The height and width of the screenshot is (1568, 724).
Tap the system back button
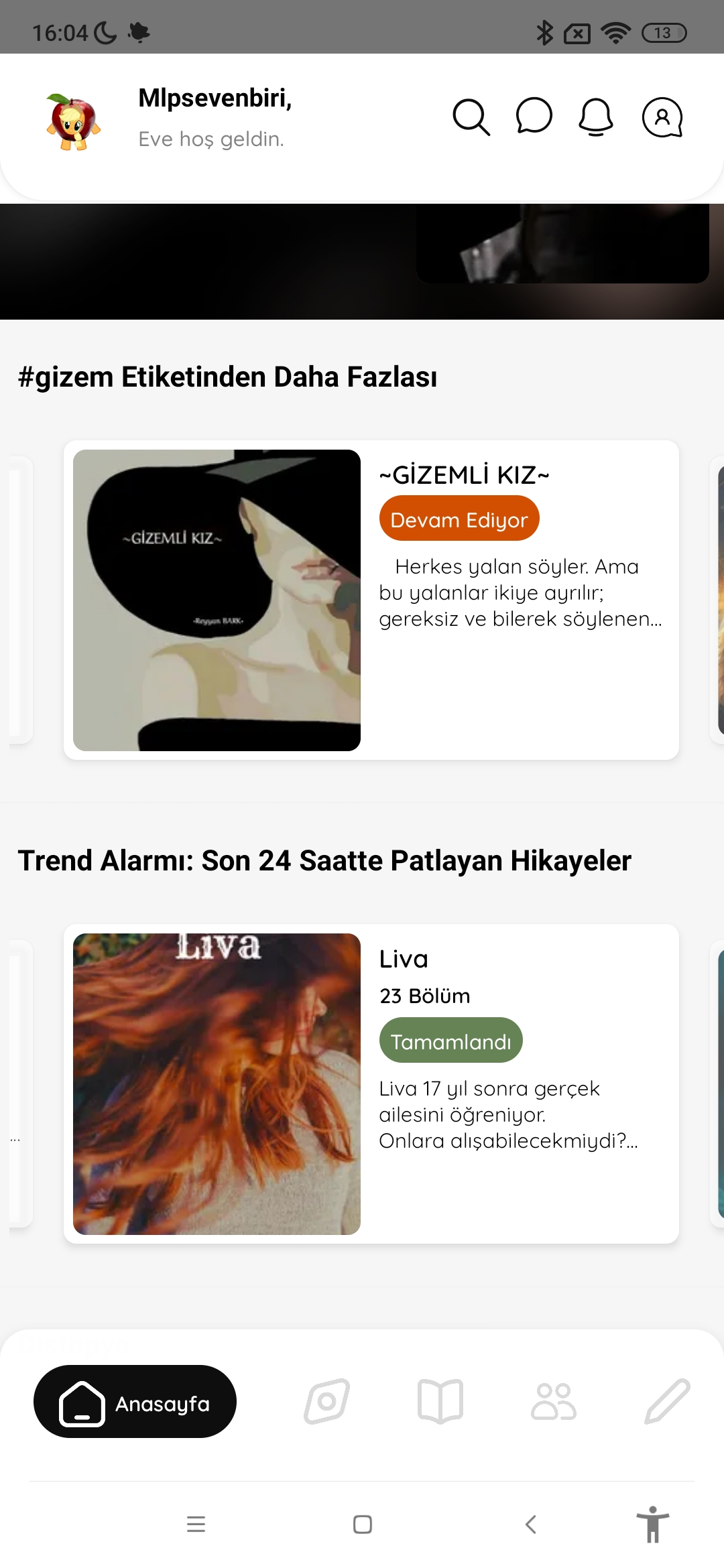tap(531, 1524)
